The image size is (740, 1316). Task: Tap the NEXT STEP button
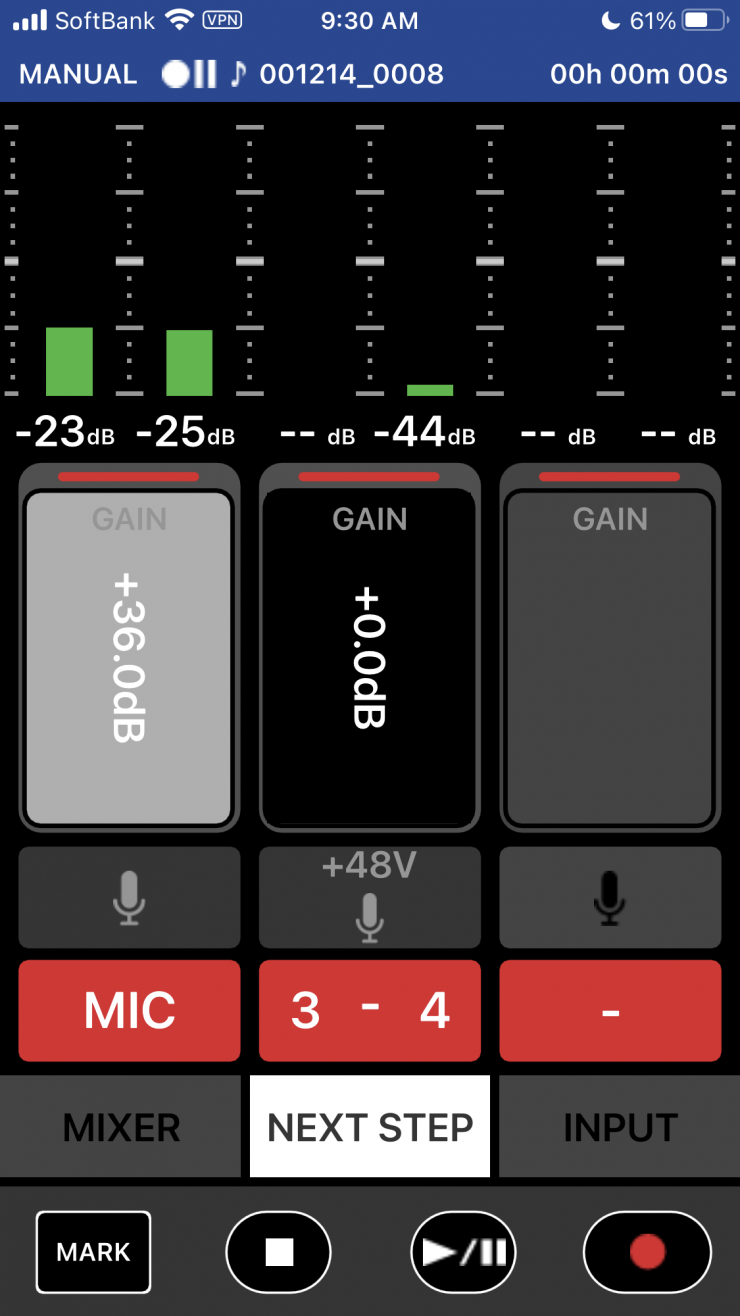tap(369, 1127)
